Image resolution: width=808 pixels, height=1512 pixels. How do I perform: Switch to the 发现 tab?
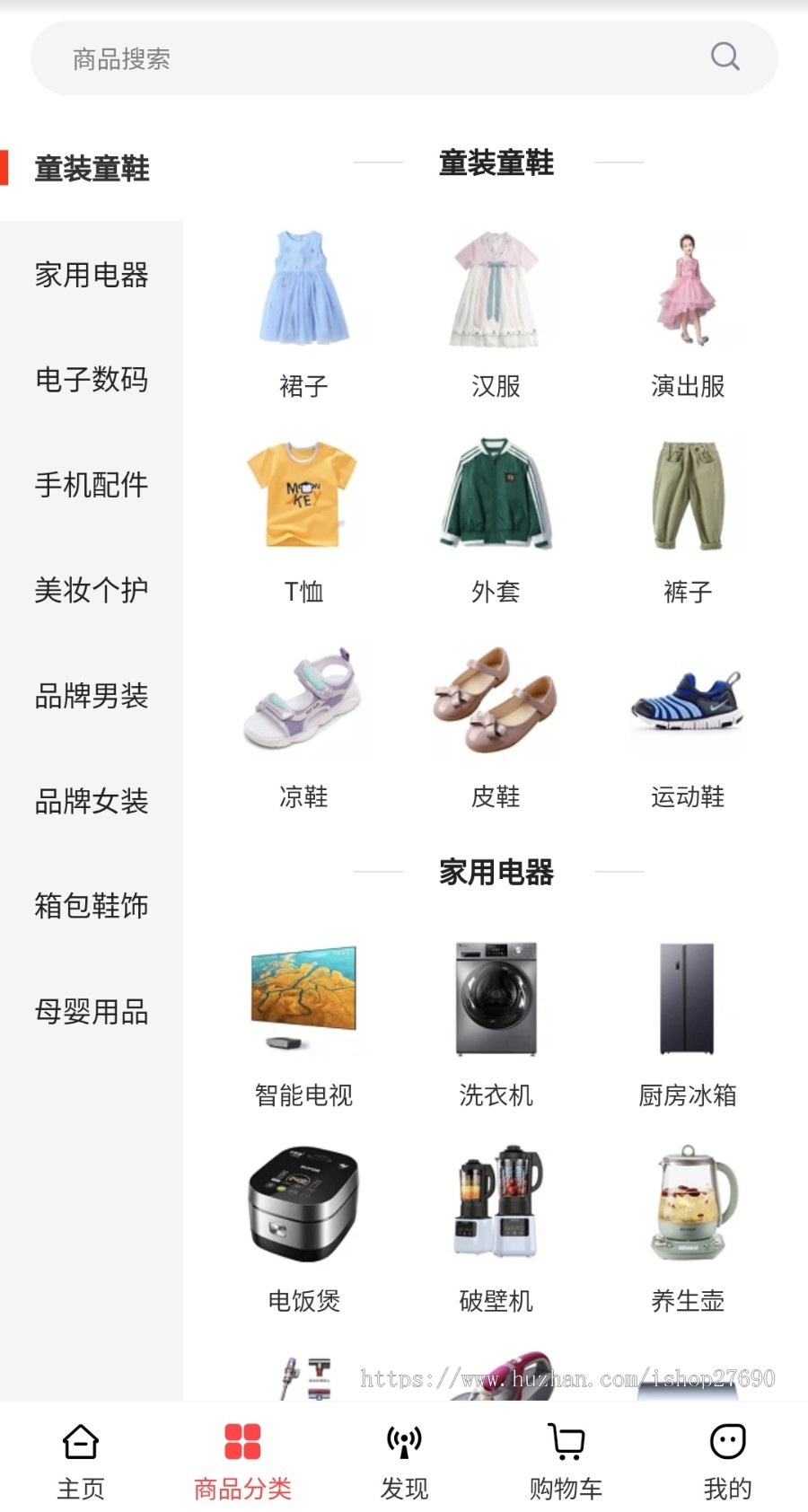pos(404,1460)
